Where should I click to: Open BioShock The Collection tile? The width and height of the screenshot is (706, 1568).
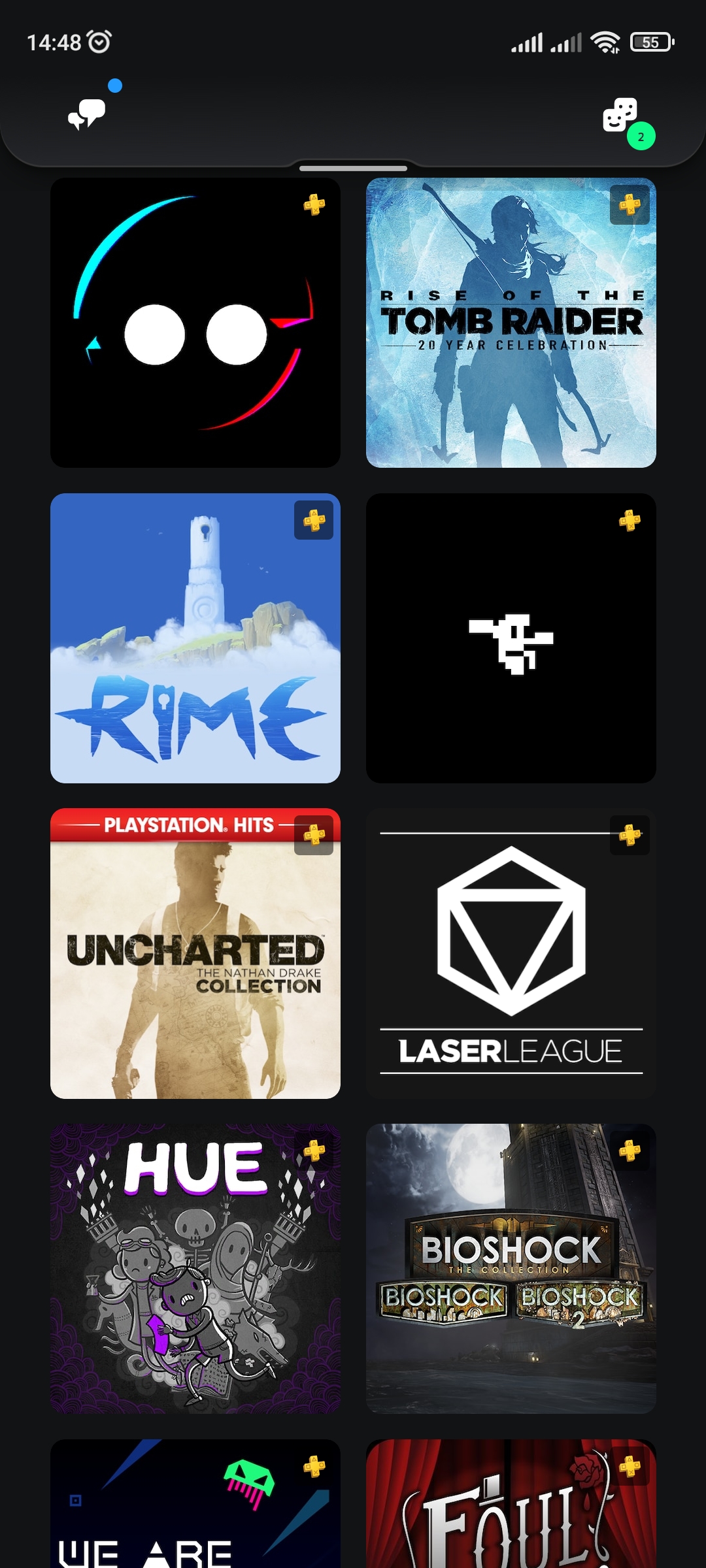(x=511, y=1269)
